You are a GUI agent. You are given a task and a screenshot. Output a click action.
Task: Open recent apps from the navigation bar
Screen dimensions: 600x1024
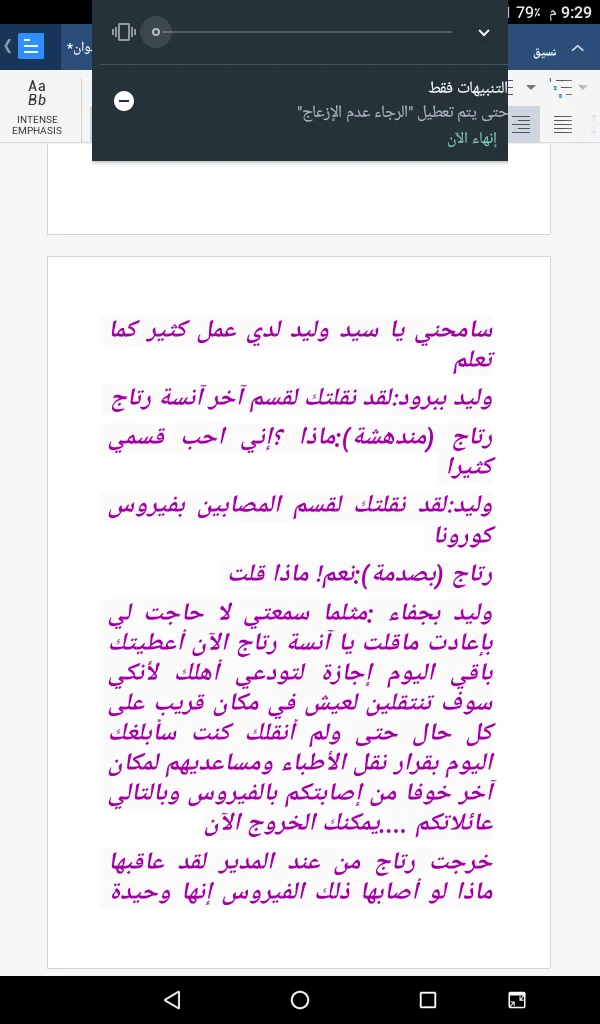tap(428, 999)
